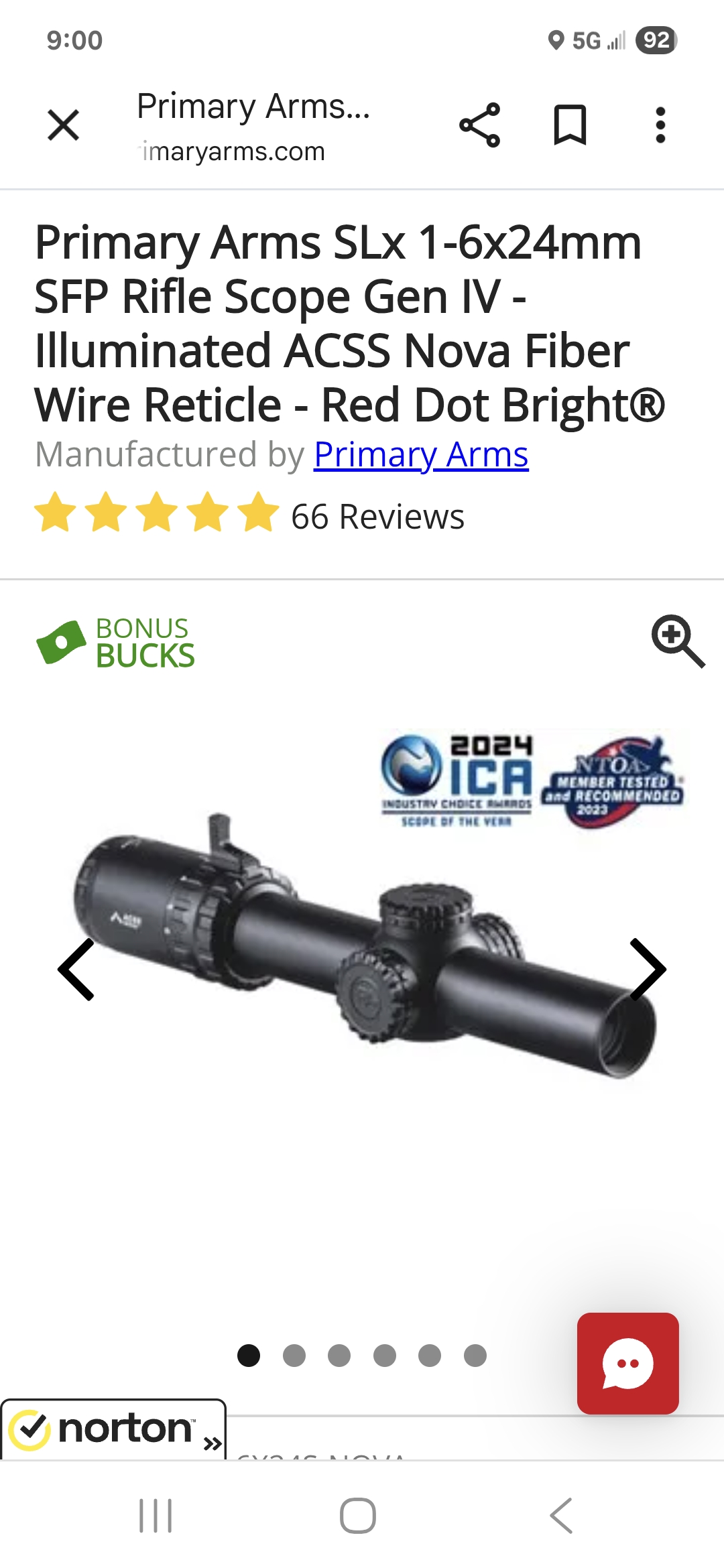724x1568 pixels.
Task: Open the Primary Arms manufacturer link
Action: pyautogui.click(x=421, y=455)
